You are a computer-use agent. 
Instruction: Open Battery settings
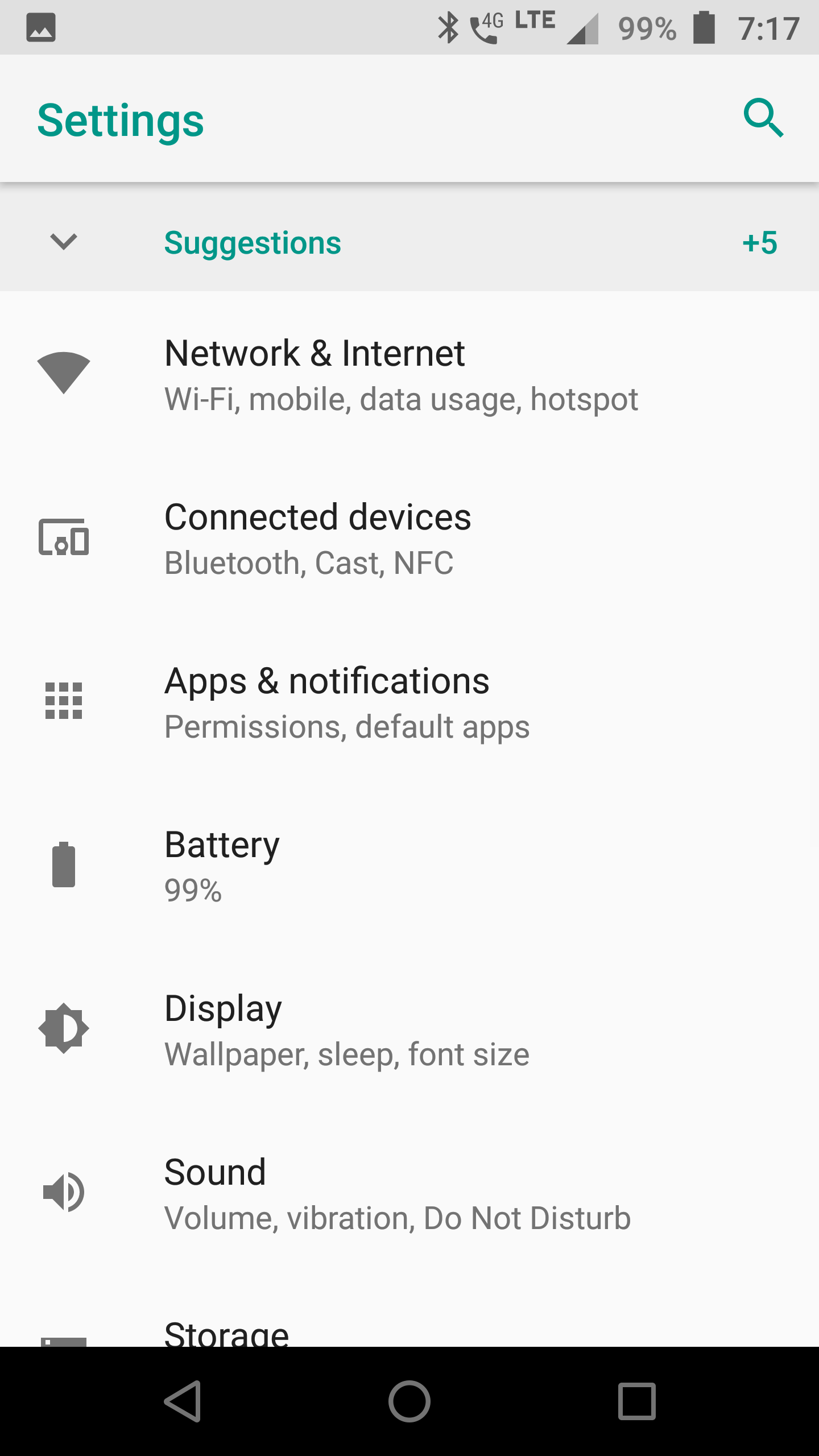click(409, 865)
